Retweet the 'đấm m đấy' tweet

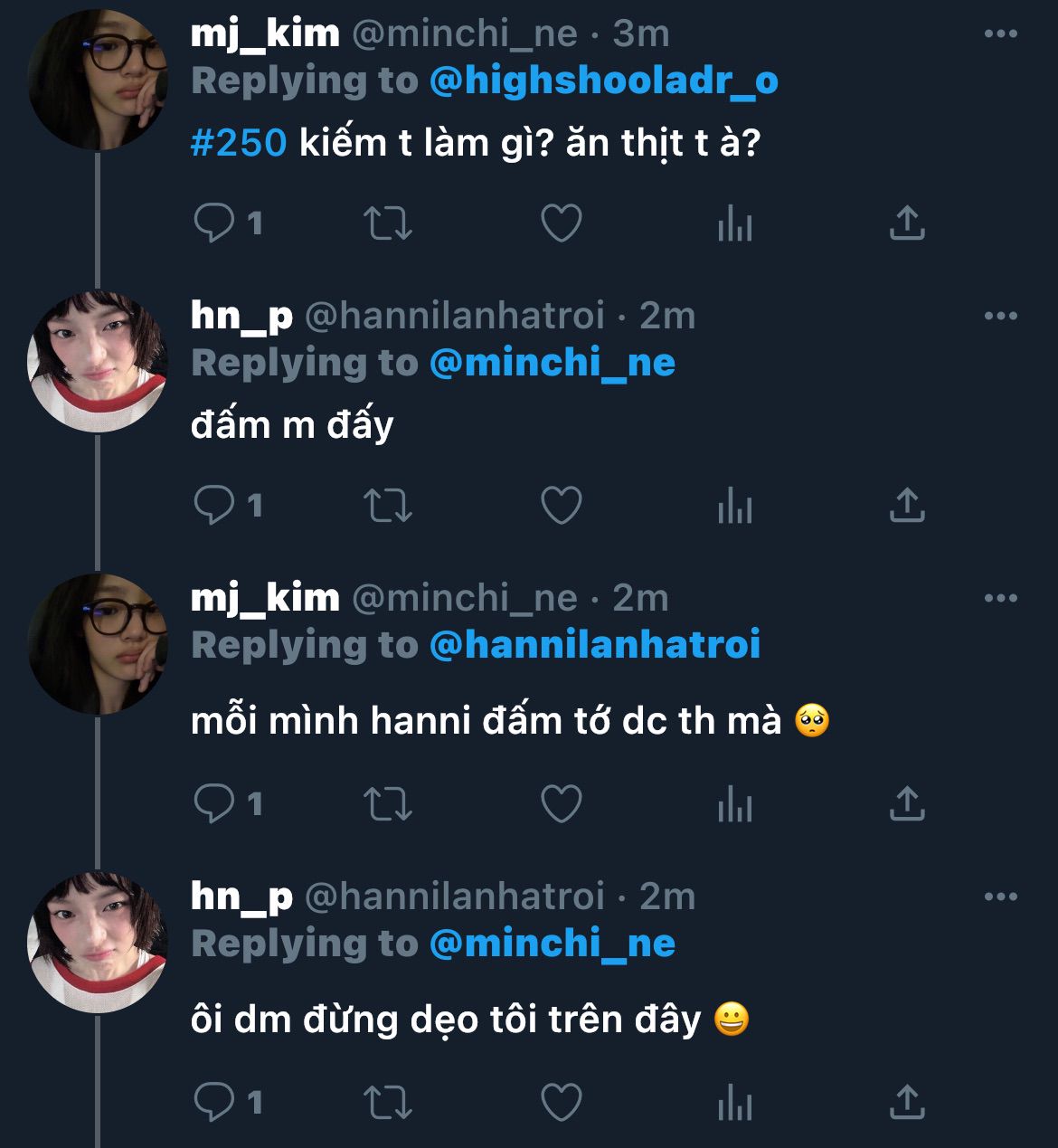pos(388,505)
